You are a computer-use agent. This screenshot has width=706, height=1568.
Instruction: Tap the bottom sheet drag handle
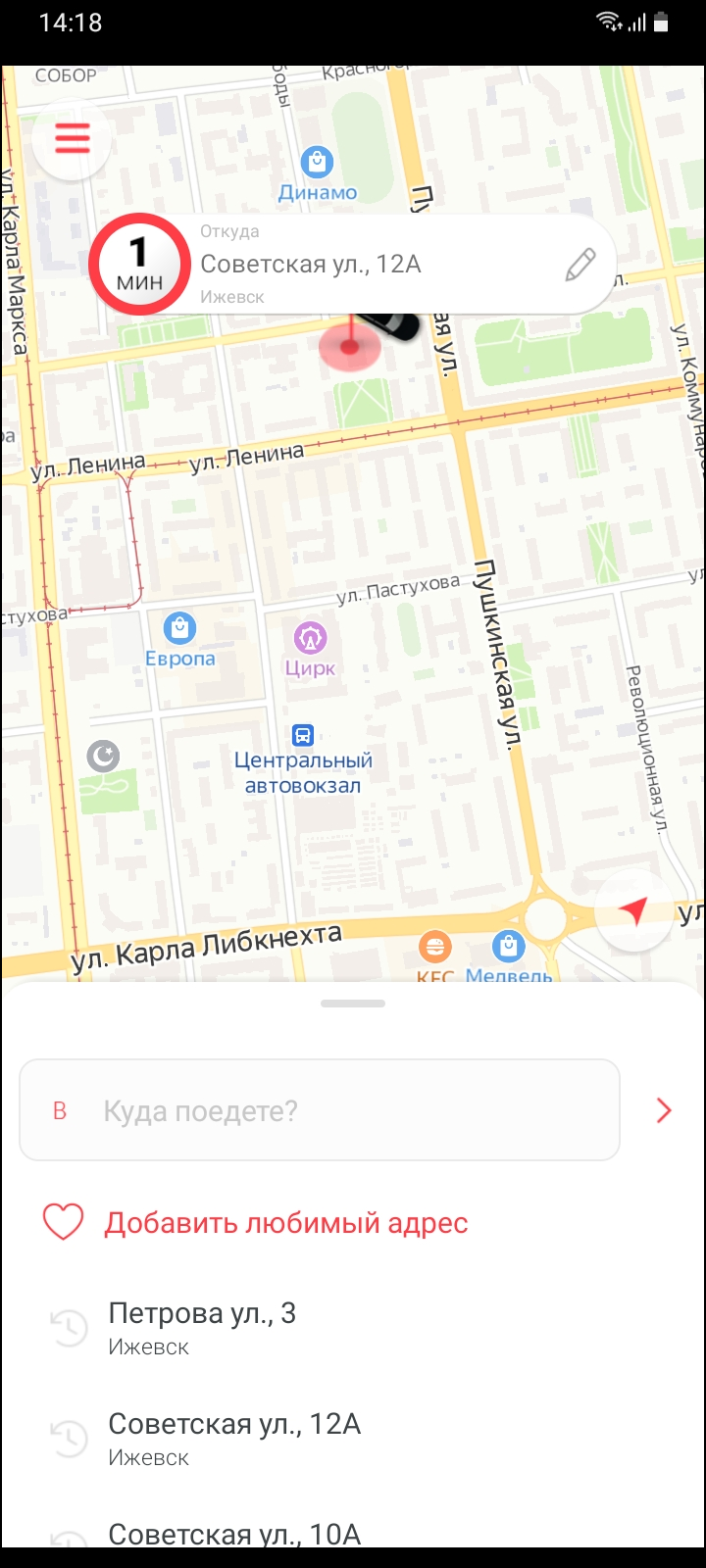(353, 1004)
